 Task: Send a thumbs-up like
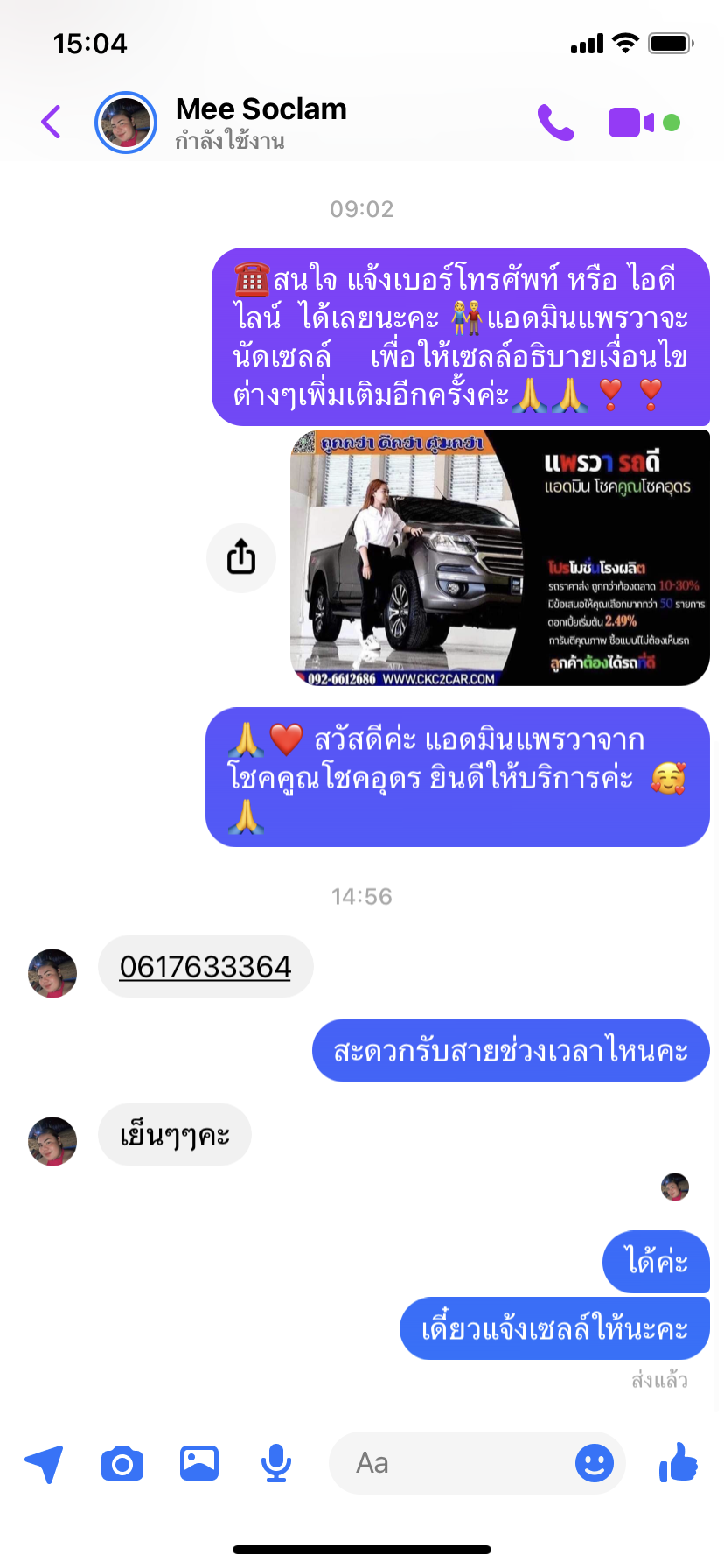point(679,1463)
